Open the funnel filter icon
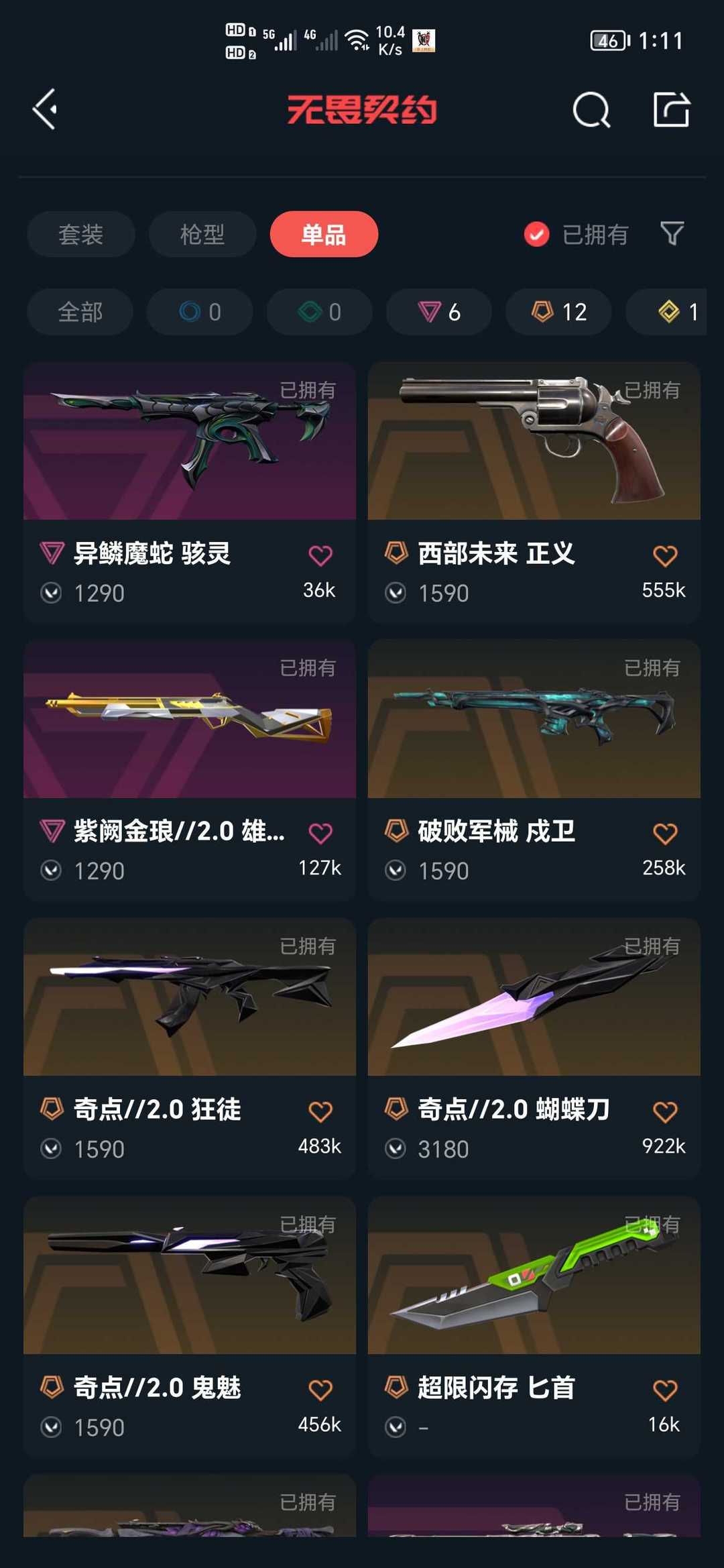Screen dimensions: 724x1568 (x=672, y=234)
